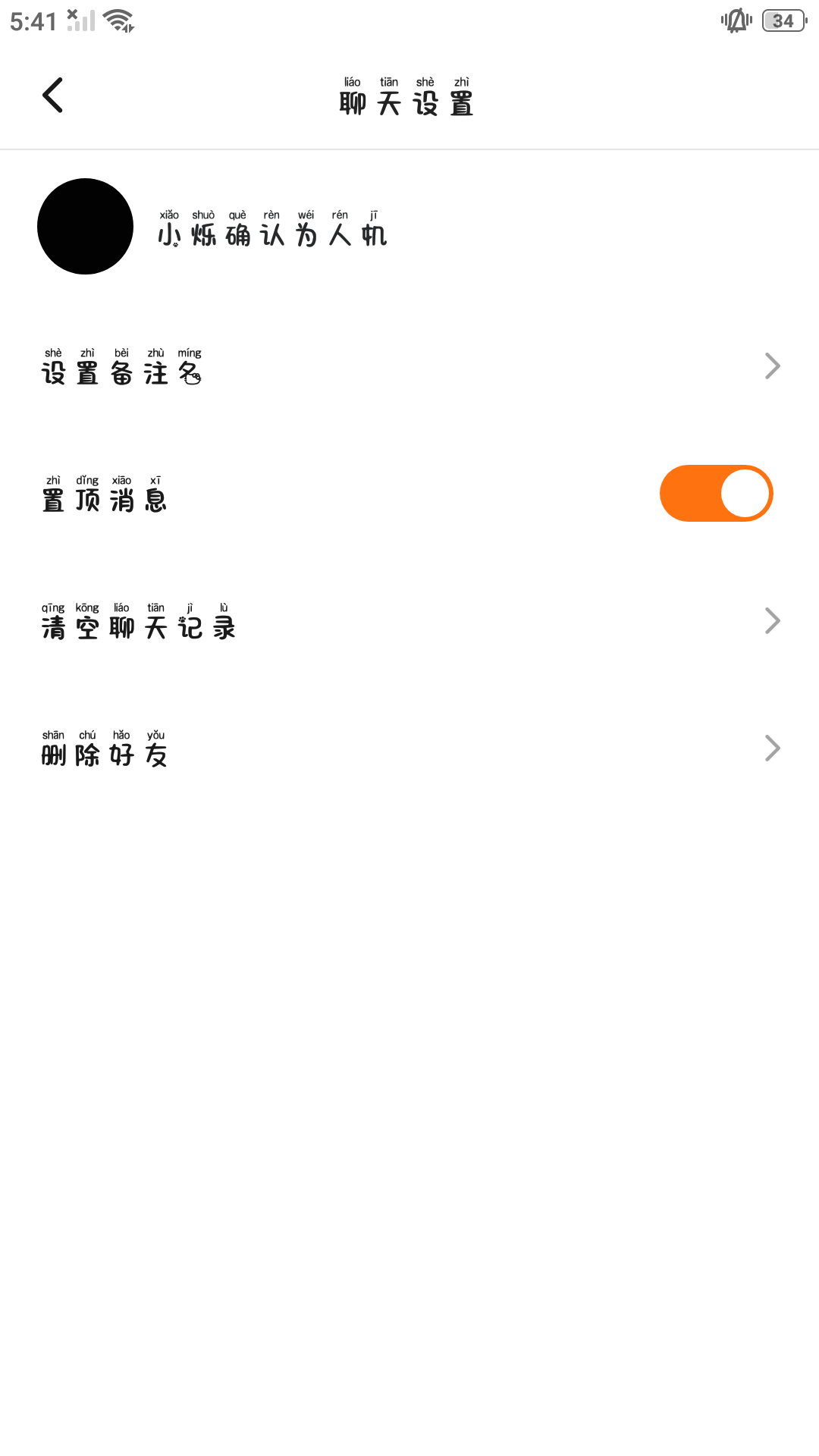Open 清空聊天记录 option

(x=409, y=621)
